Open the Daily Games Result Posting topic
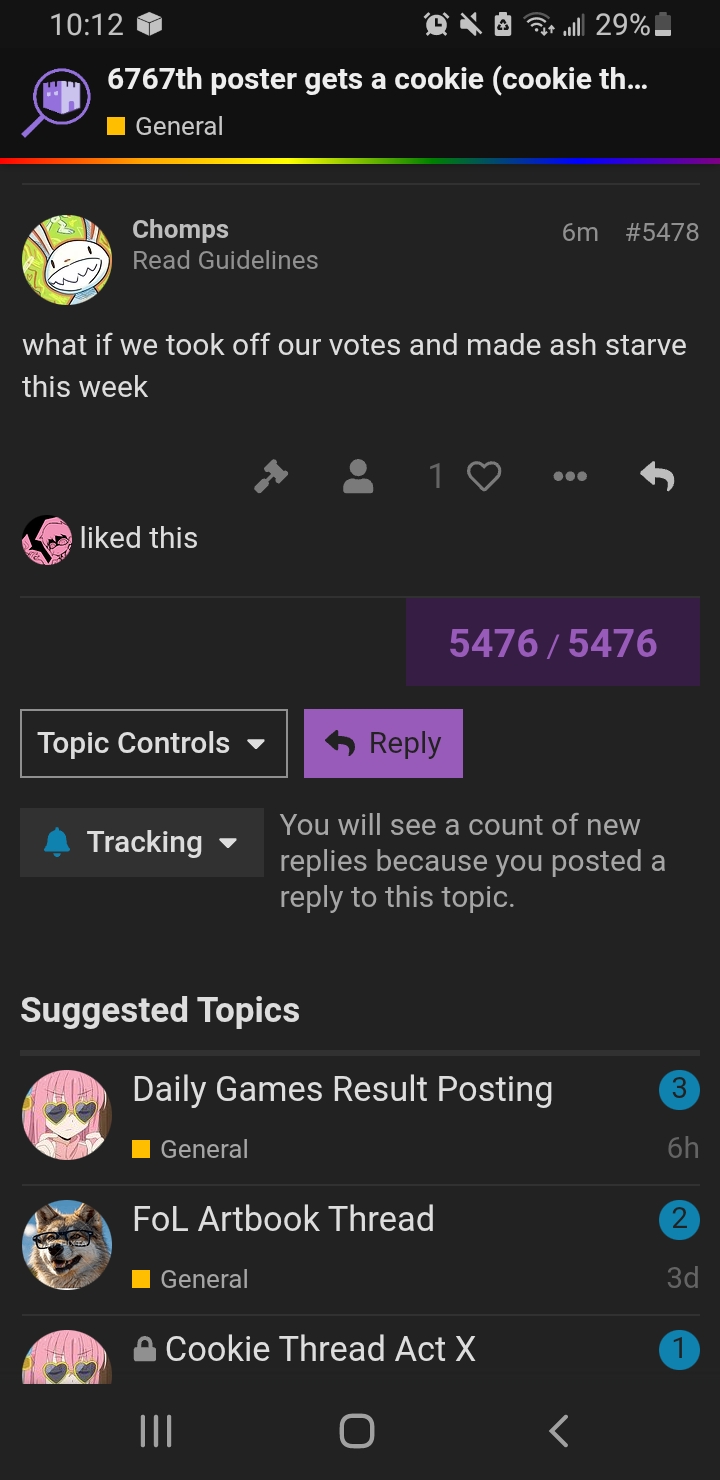This screenshot has width=720, height=1480. (x=342, y=1089)
